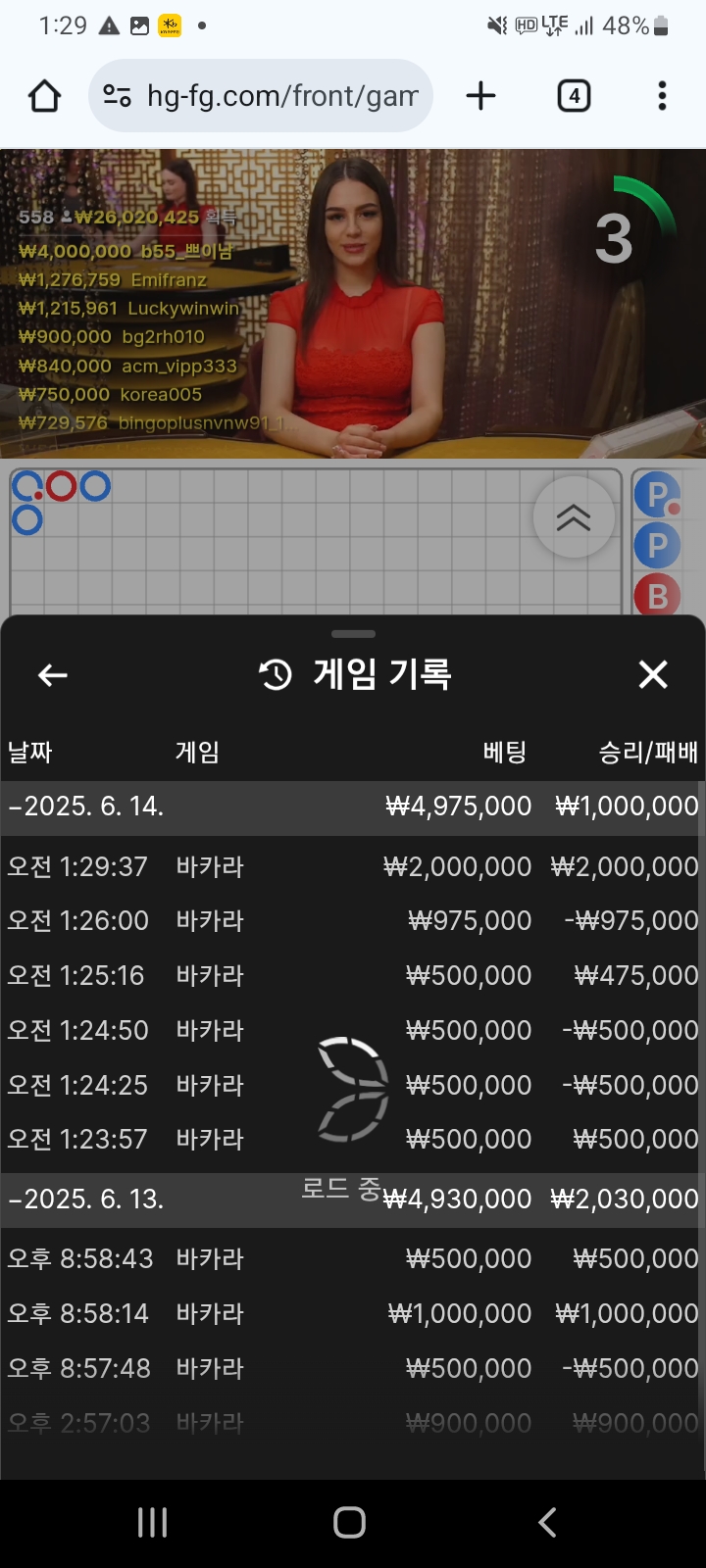
Task: Open the 오전 1:26:00 baccarat record
Action: pos(353,921)
